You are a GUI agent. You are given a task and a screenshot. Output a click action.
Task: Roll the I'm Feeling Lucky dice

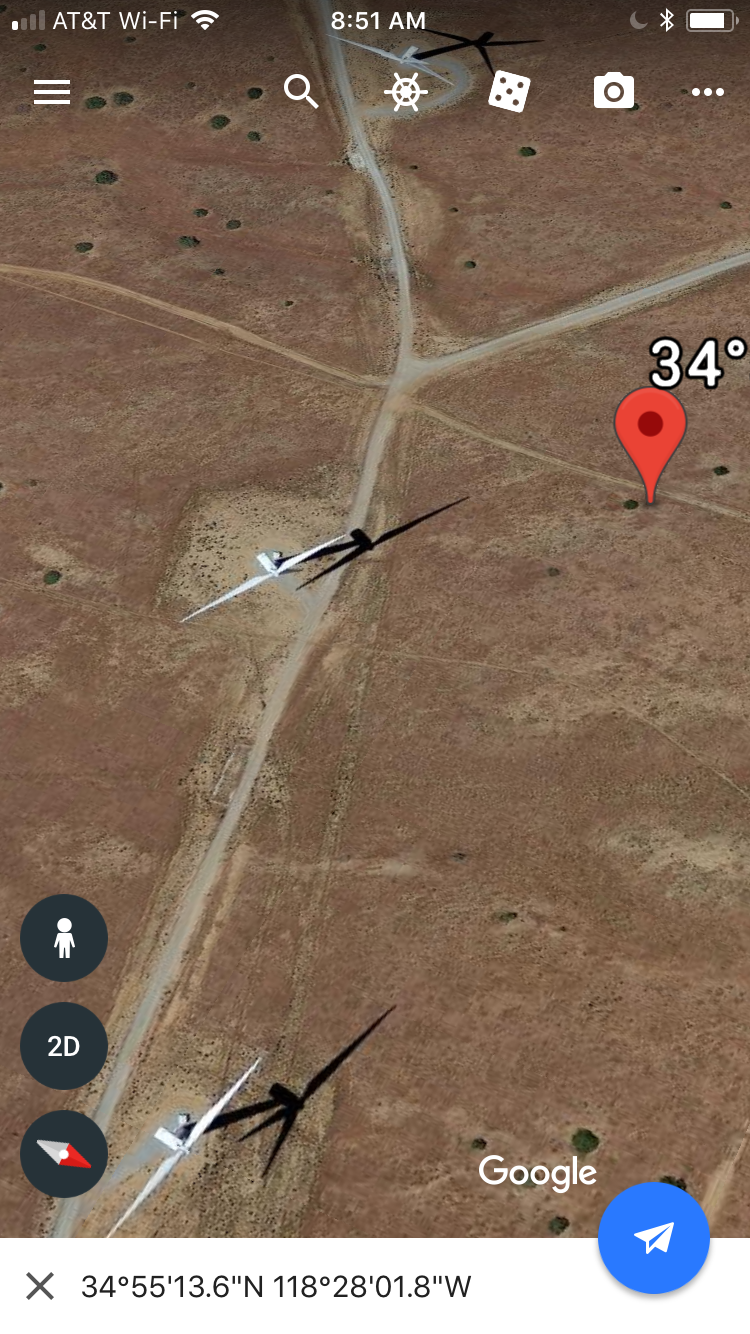[x=509, y=93]
